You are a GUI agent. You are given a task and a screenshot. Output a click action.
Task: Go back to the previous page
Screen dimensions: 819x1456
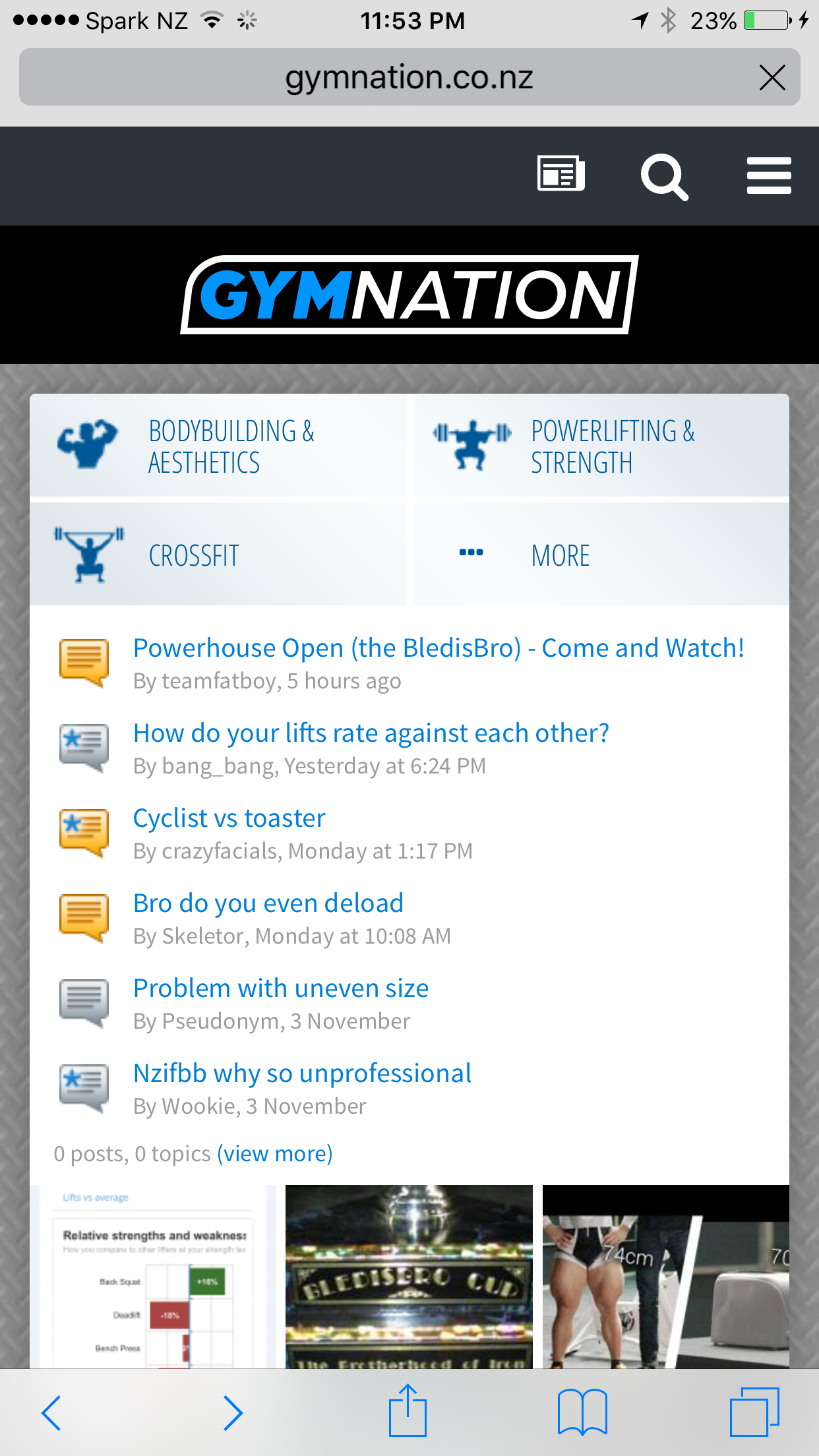(x=51, y=1412)
